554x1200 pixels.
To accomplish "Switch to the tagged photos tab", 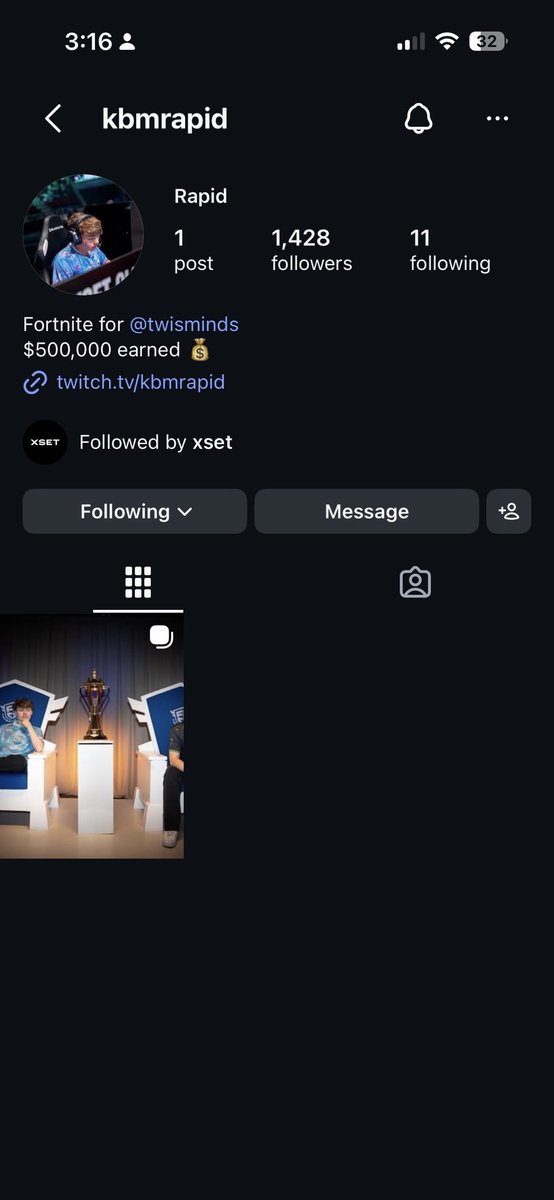I will point(415,582).
